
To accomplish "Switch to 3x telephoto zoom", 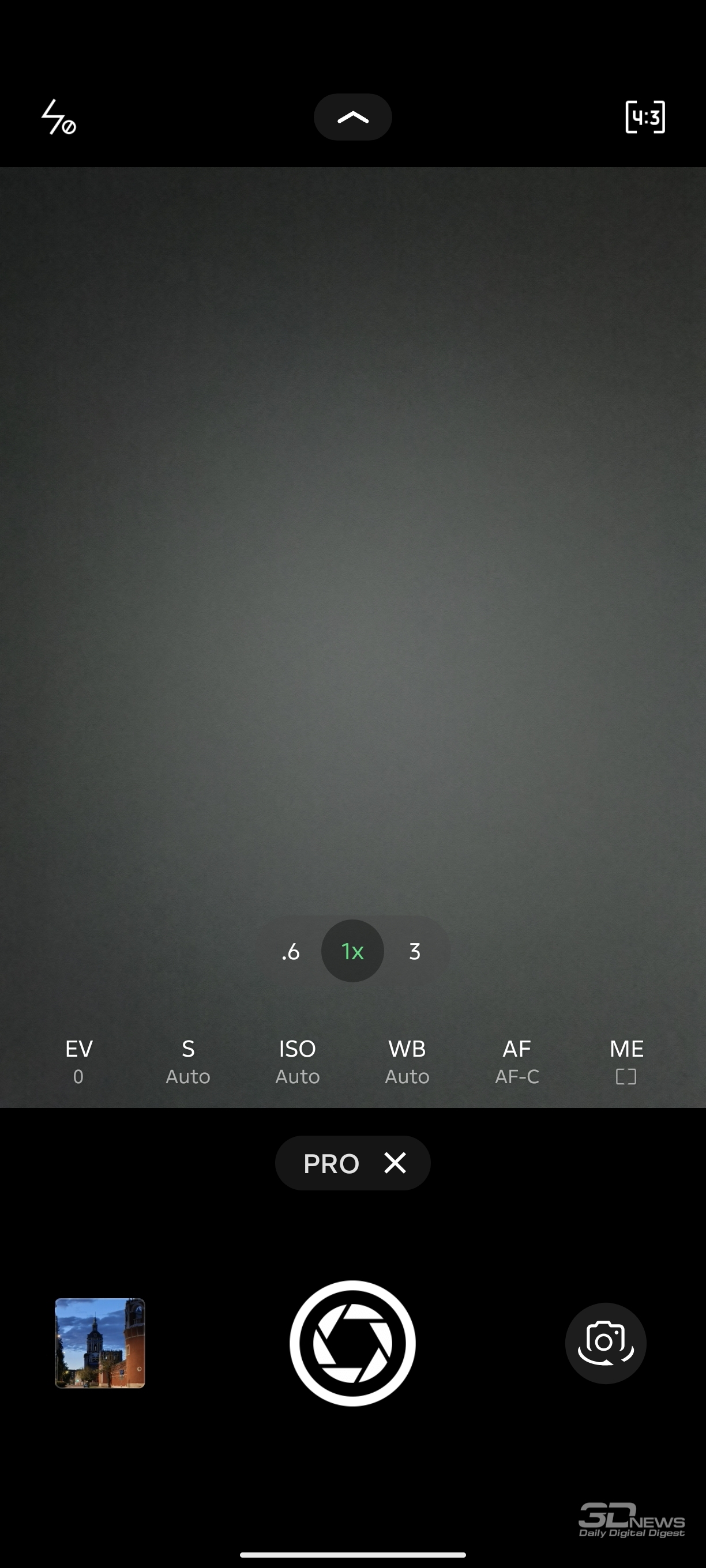I will [x=415, y=951].
